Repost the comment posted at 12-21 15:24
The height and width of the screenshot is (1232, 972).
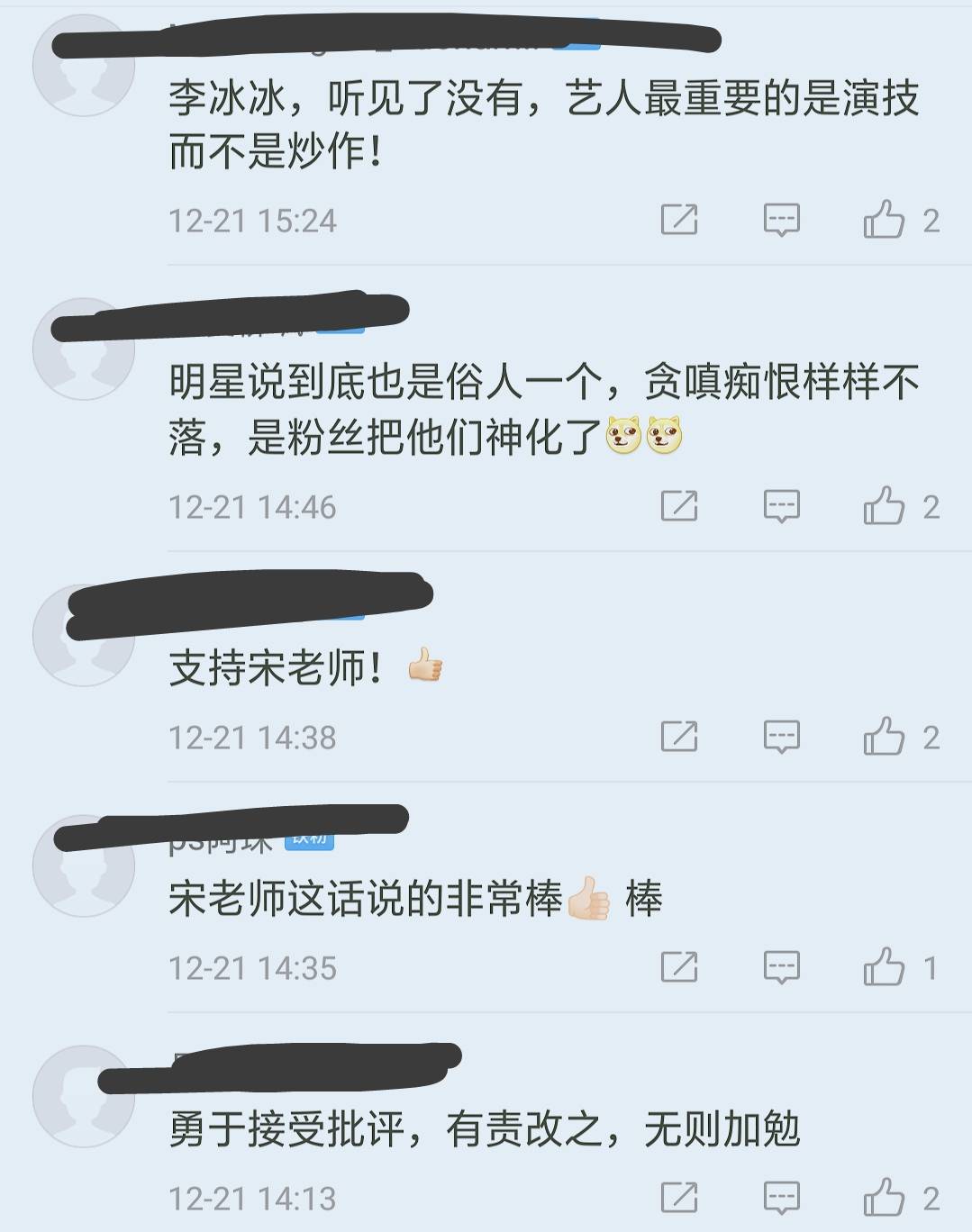click(x=679, y=220)
